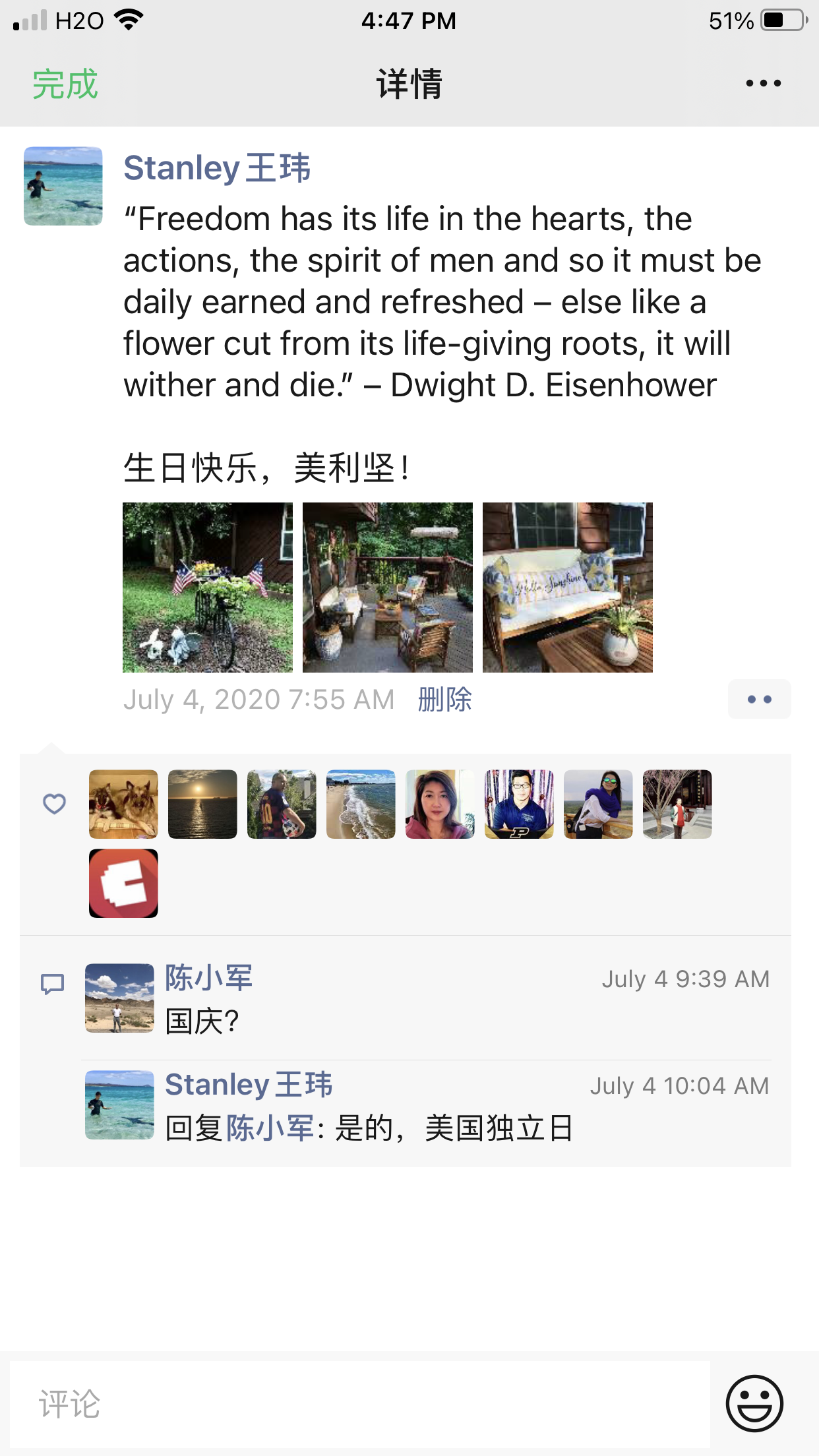Open the deck patio furniture photo
The height and width of the screenshot is (1456, 819).
[388, 588]
